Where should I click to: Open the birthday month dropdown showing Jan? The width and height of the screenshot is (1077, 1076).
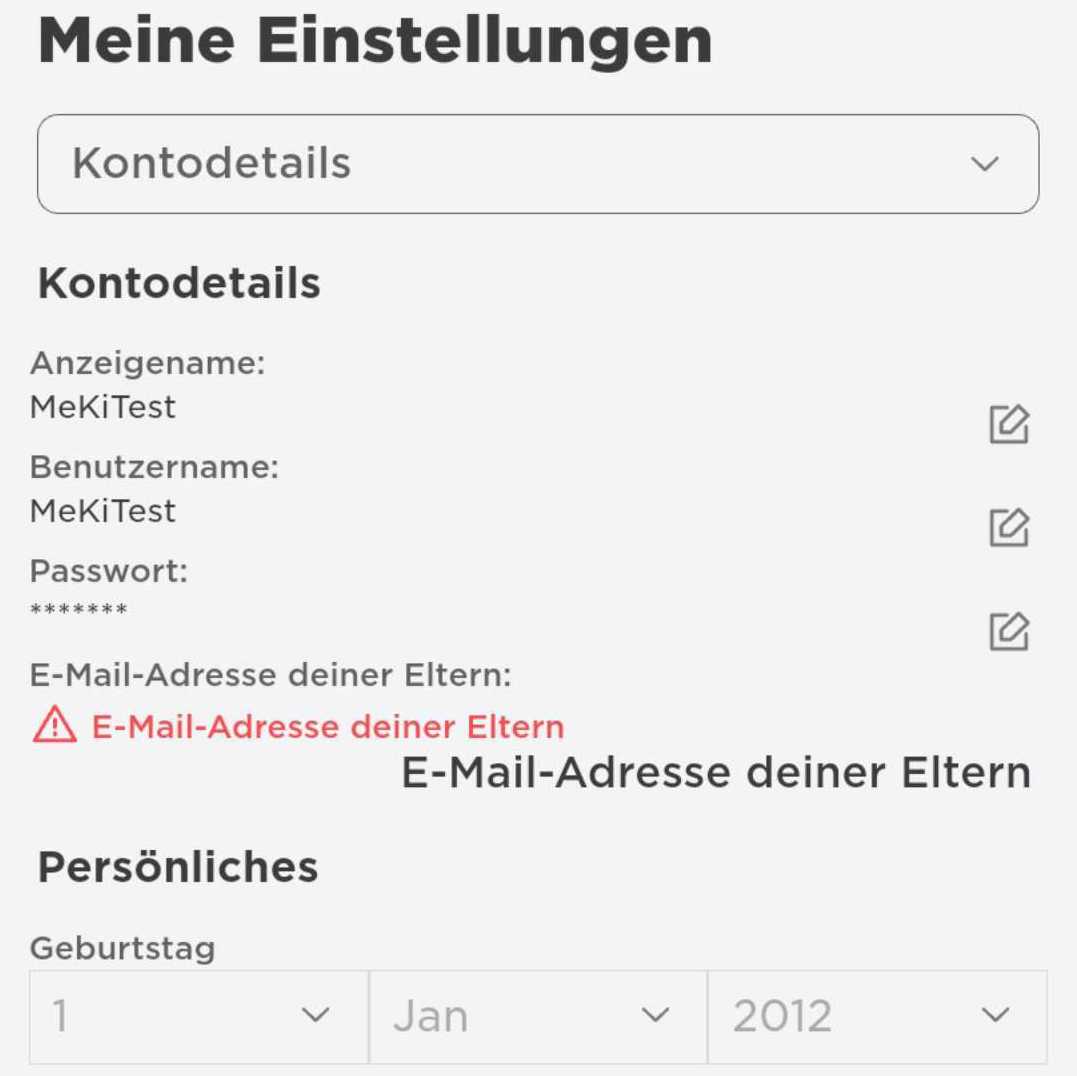click(x=538, y=1016)
